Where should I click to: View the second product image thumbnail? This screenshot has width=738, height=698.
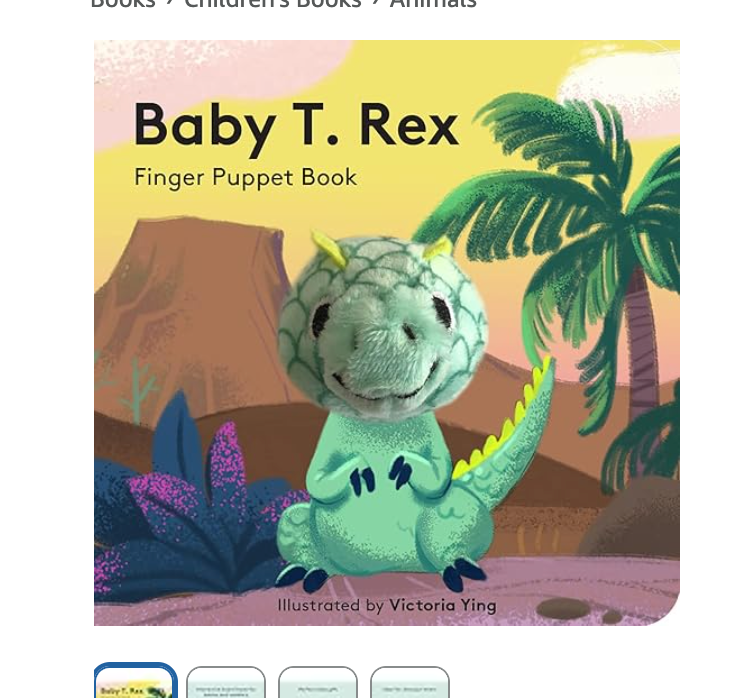click(x=226, y=684)
